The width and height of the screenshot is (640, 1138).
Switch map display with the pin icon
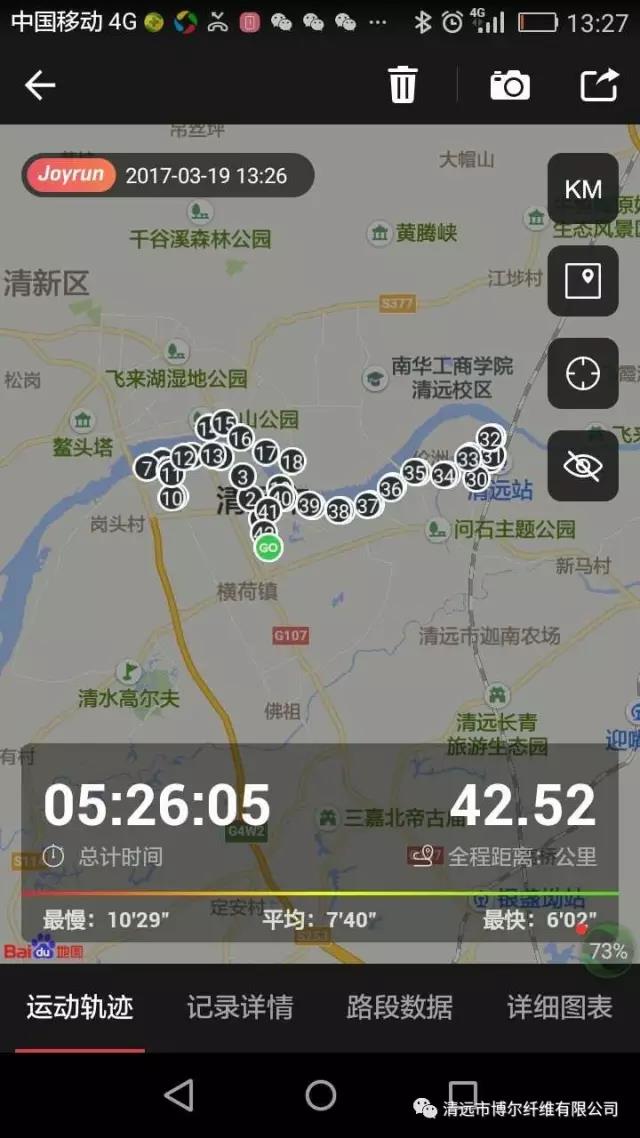point(583,281)
